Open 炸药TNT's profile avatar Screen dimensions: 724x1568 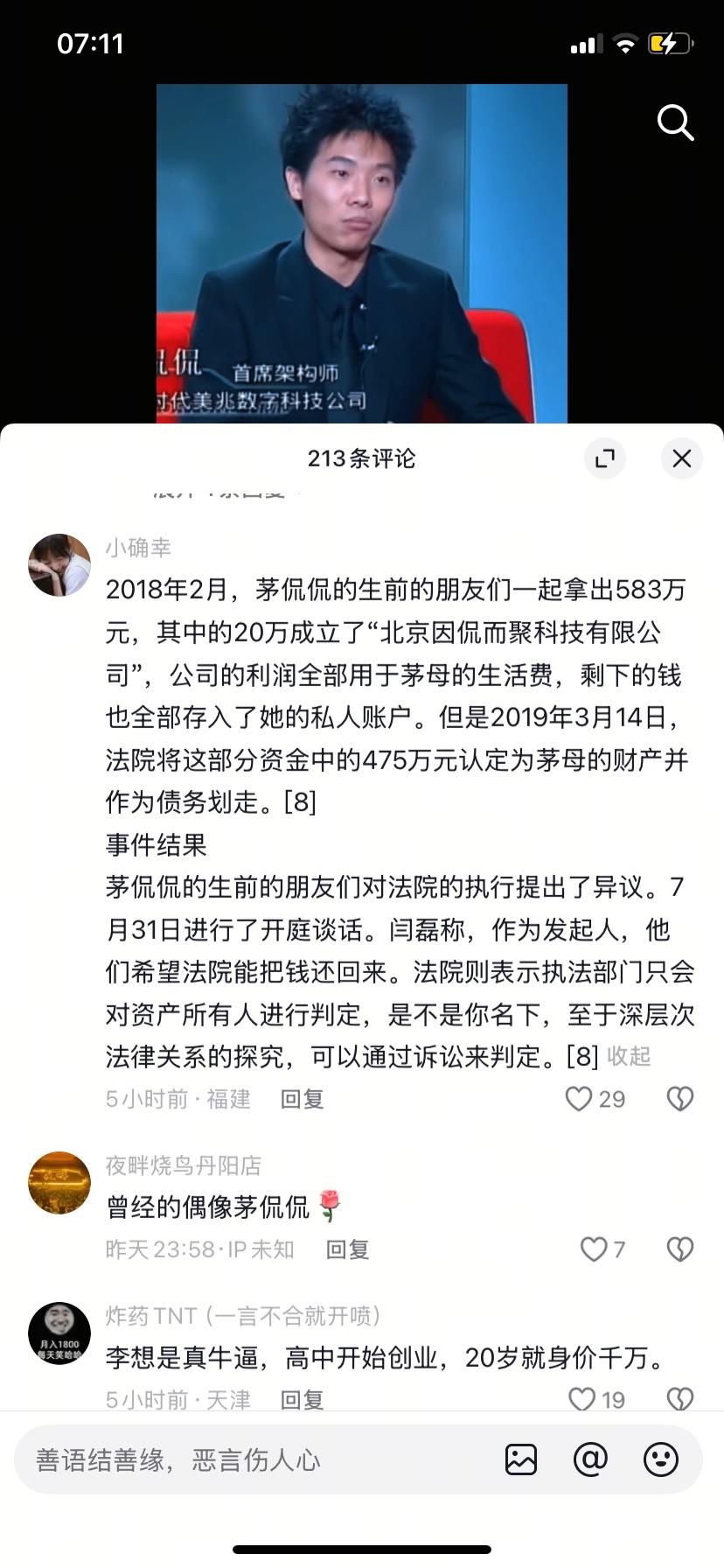59,1333
